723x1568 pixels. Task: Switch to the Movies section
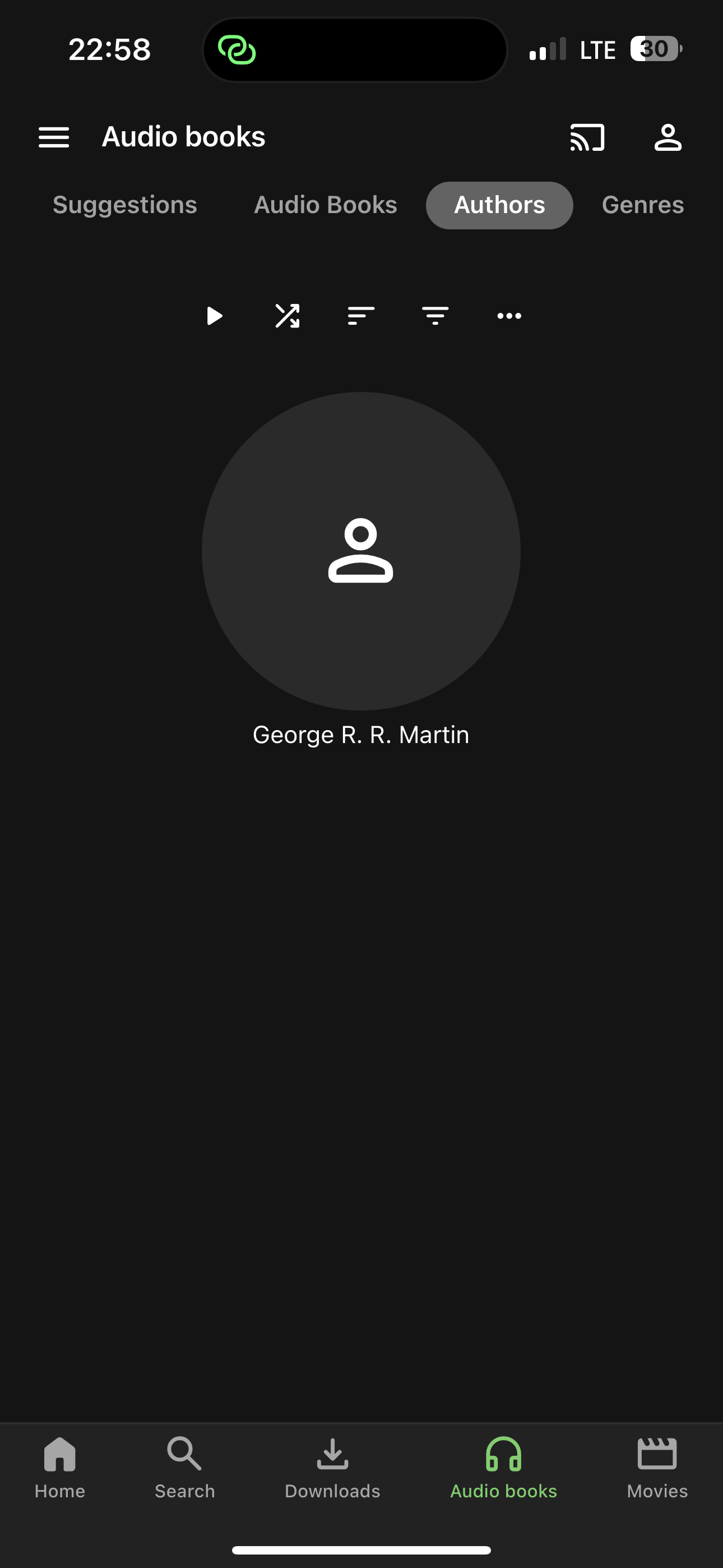[657, 1467]
